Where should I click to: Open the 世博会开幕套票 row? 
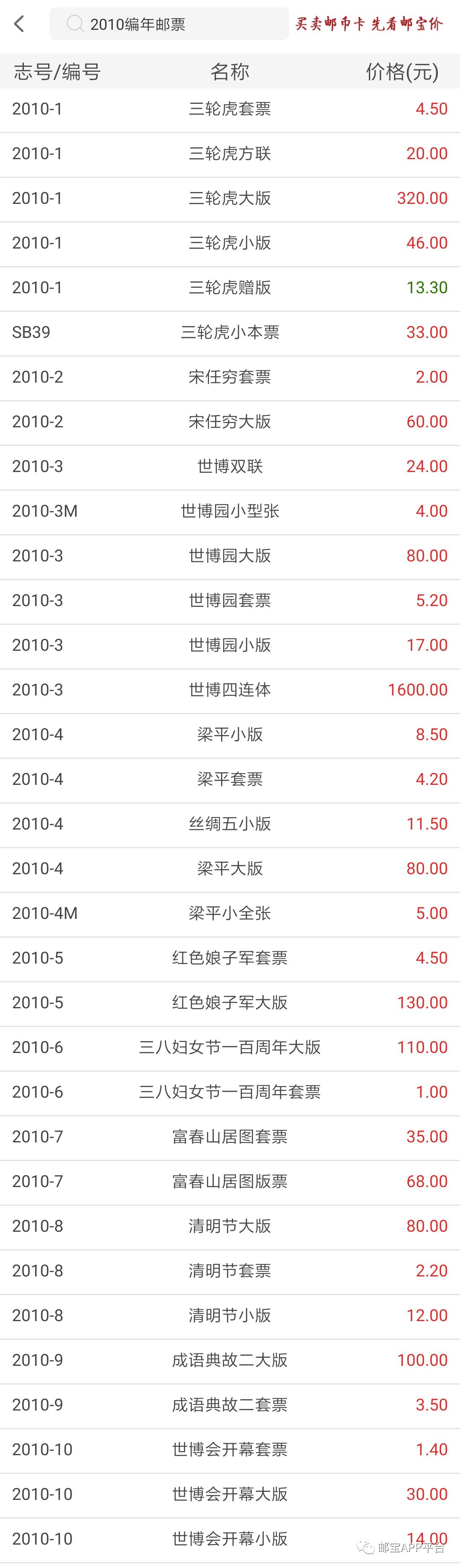click(230, 1450)
